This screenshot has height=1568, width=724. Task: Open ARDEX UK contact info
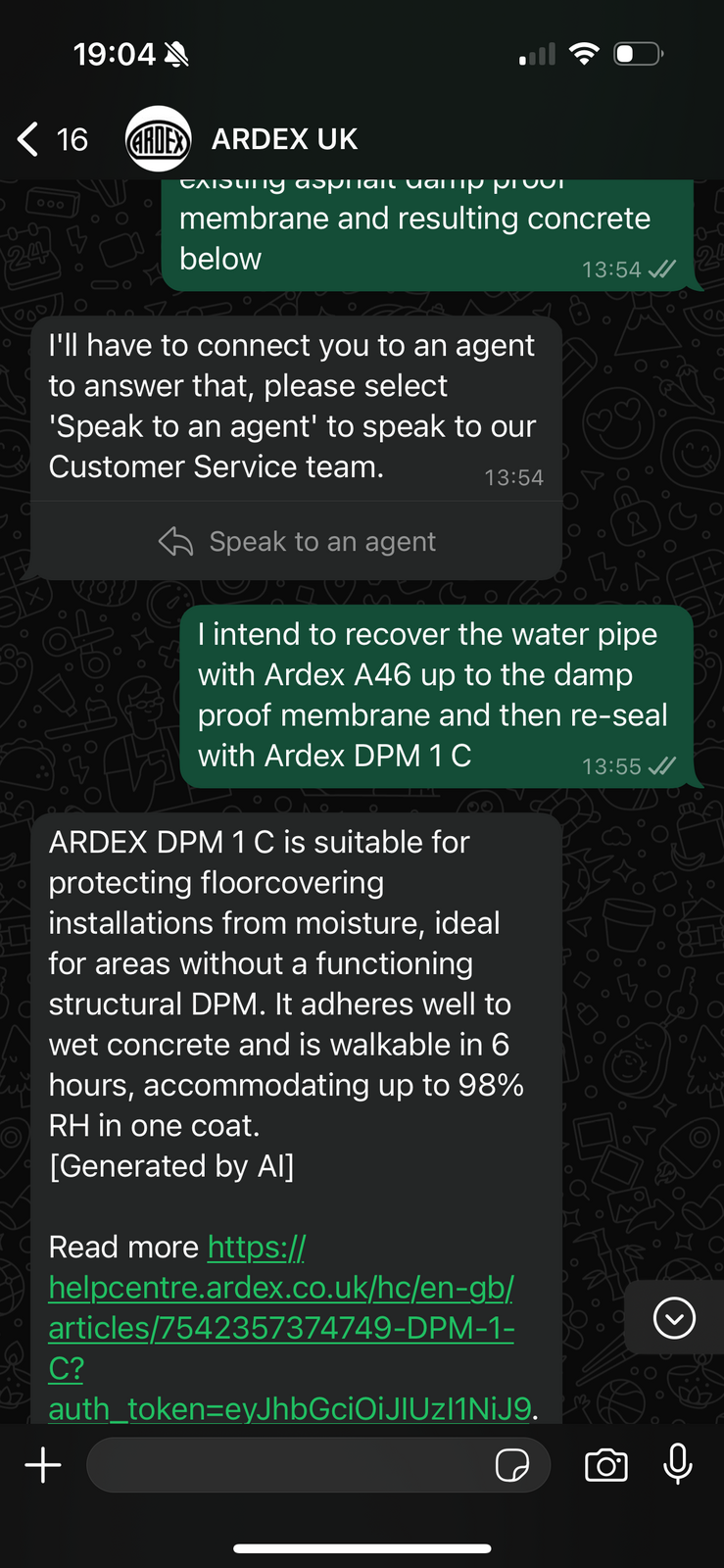click(284, 139)
